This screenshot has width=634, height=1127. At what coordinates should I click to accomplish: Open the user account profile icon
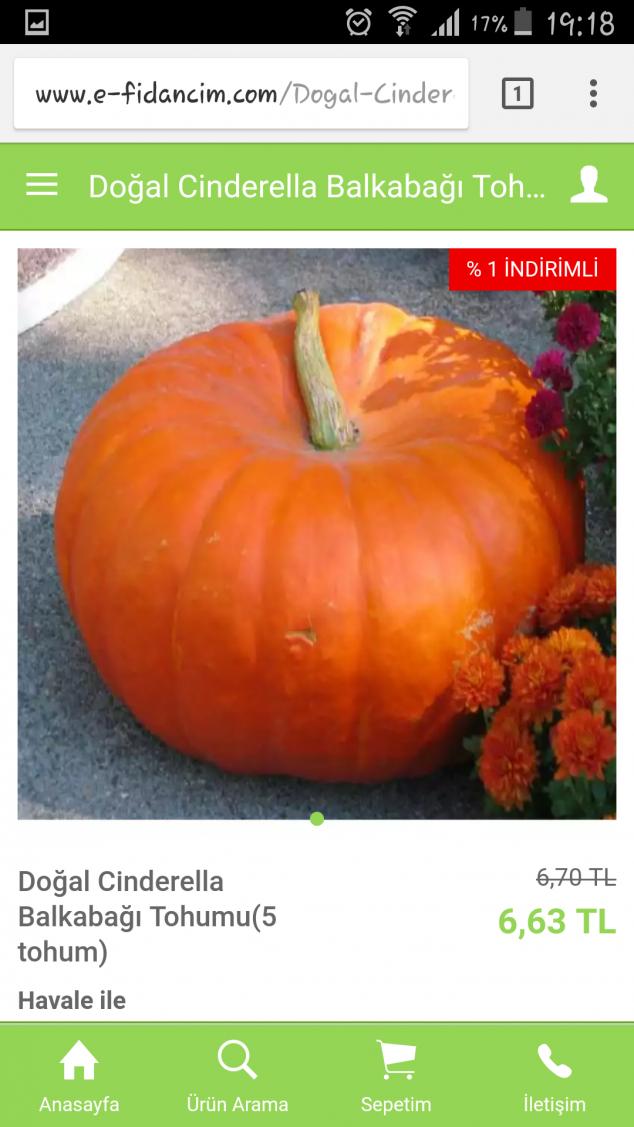click(589, 185)
